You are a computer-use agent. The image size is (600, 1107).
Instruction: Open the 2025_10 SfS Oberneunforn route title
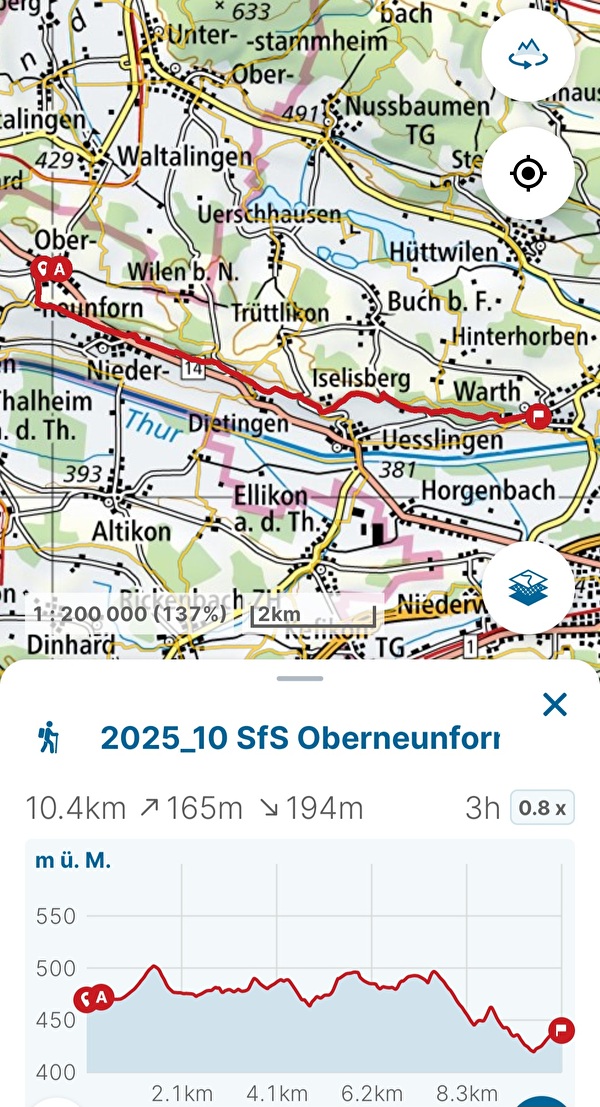pos(300,740)
